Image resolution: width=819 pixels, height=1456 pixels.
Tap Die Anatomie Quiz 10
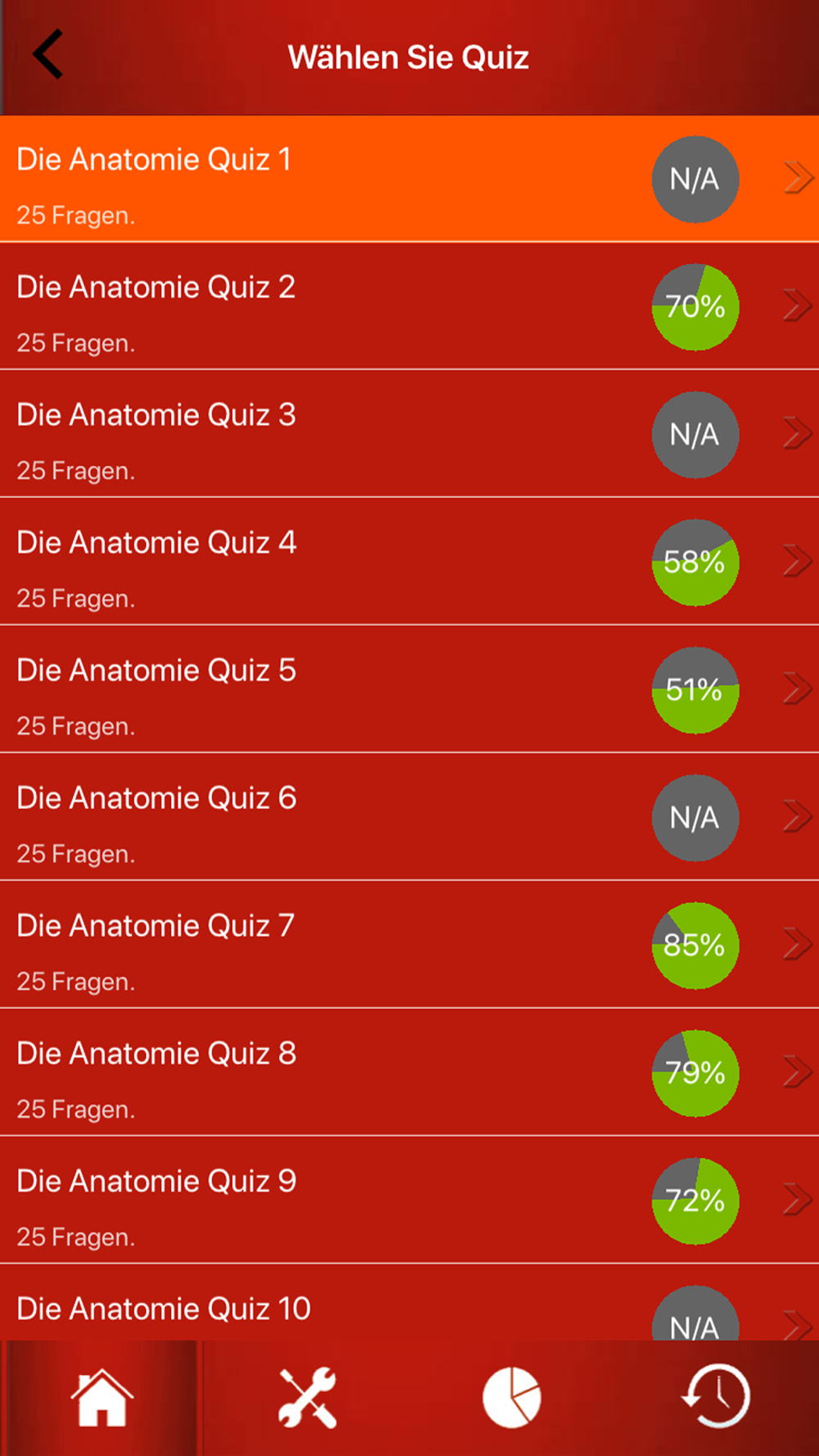click(x=409, y=1304)
